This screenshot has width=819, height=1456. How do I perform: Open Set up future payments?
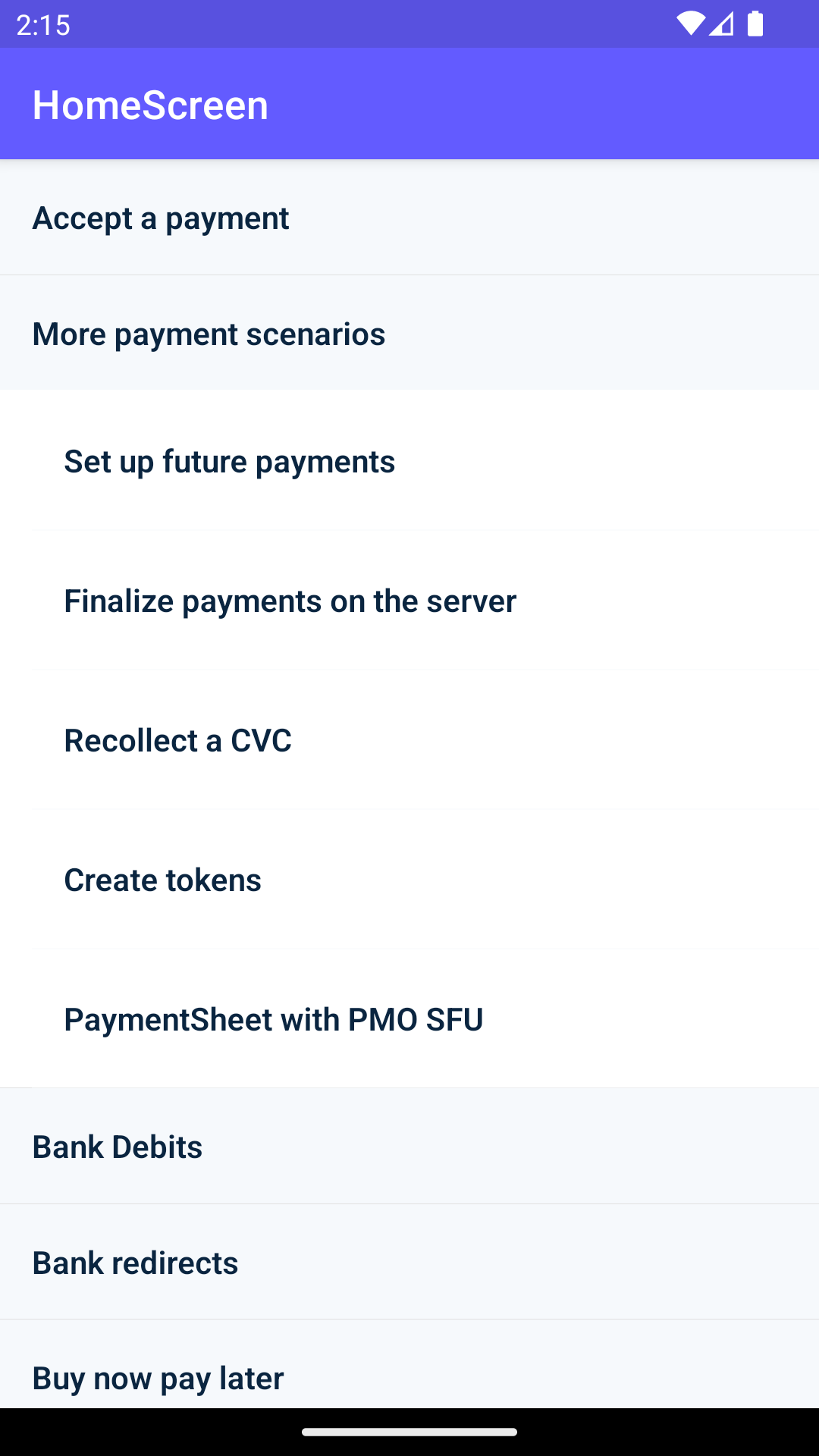pos(409,461)
